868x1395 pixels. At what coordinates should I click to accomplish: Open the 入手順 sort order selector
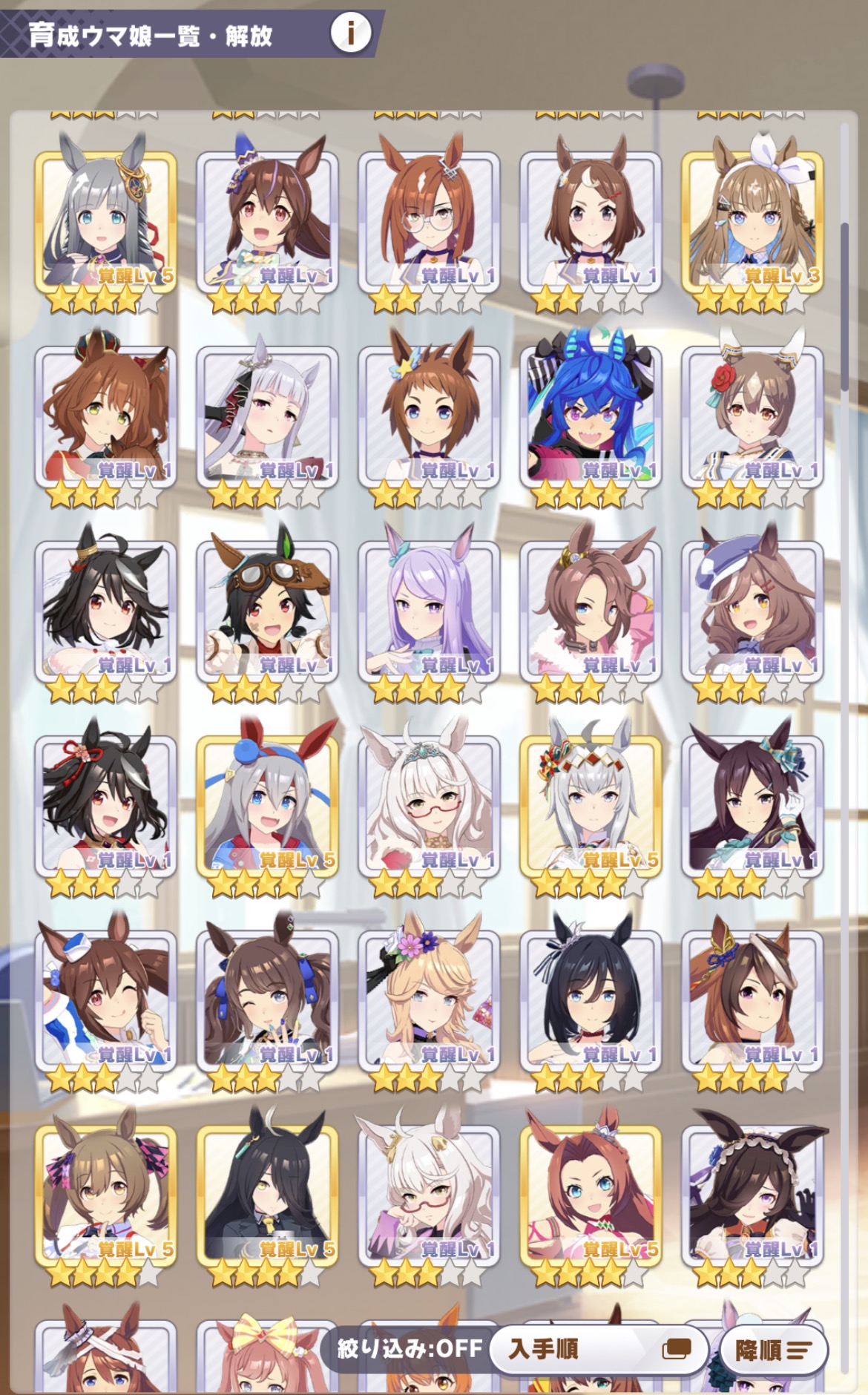coord(598,1348)
